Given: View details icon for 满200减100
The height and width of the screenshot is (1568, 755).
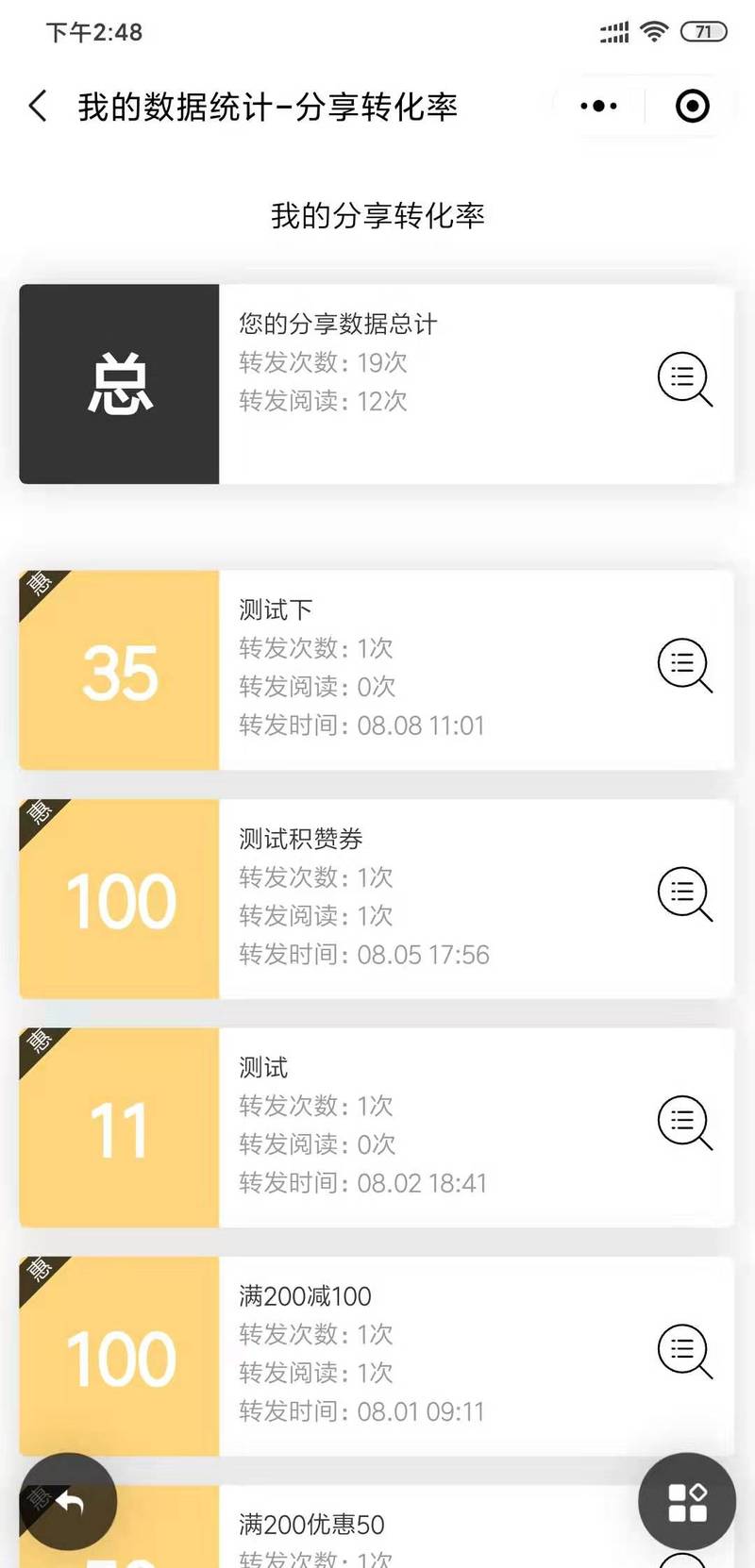Looking at the screenshot, I should [x=684, y=1351].
